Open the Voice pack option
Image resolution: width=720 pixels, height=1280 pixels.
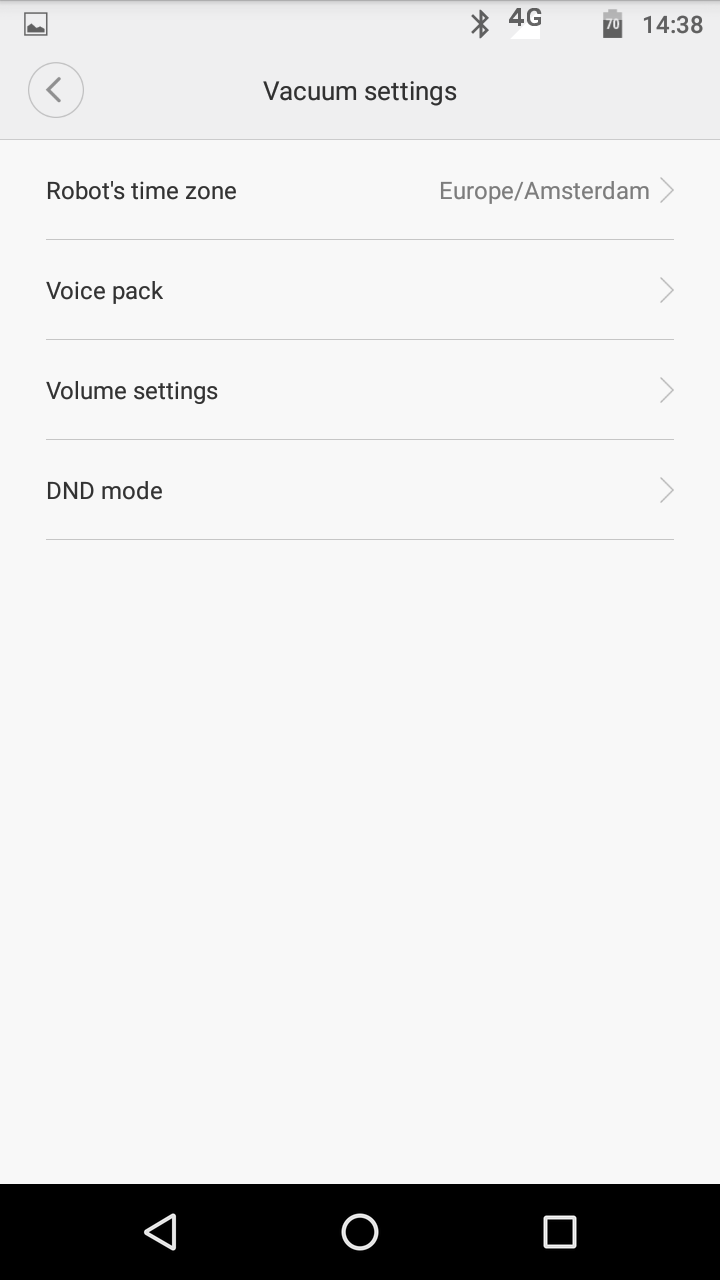360,290
